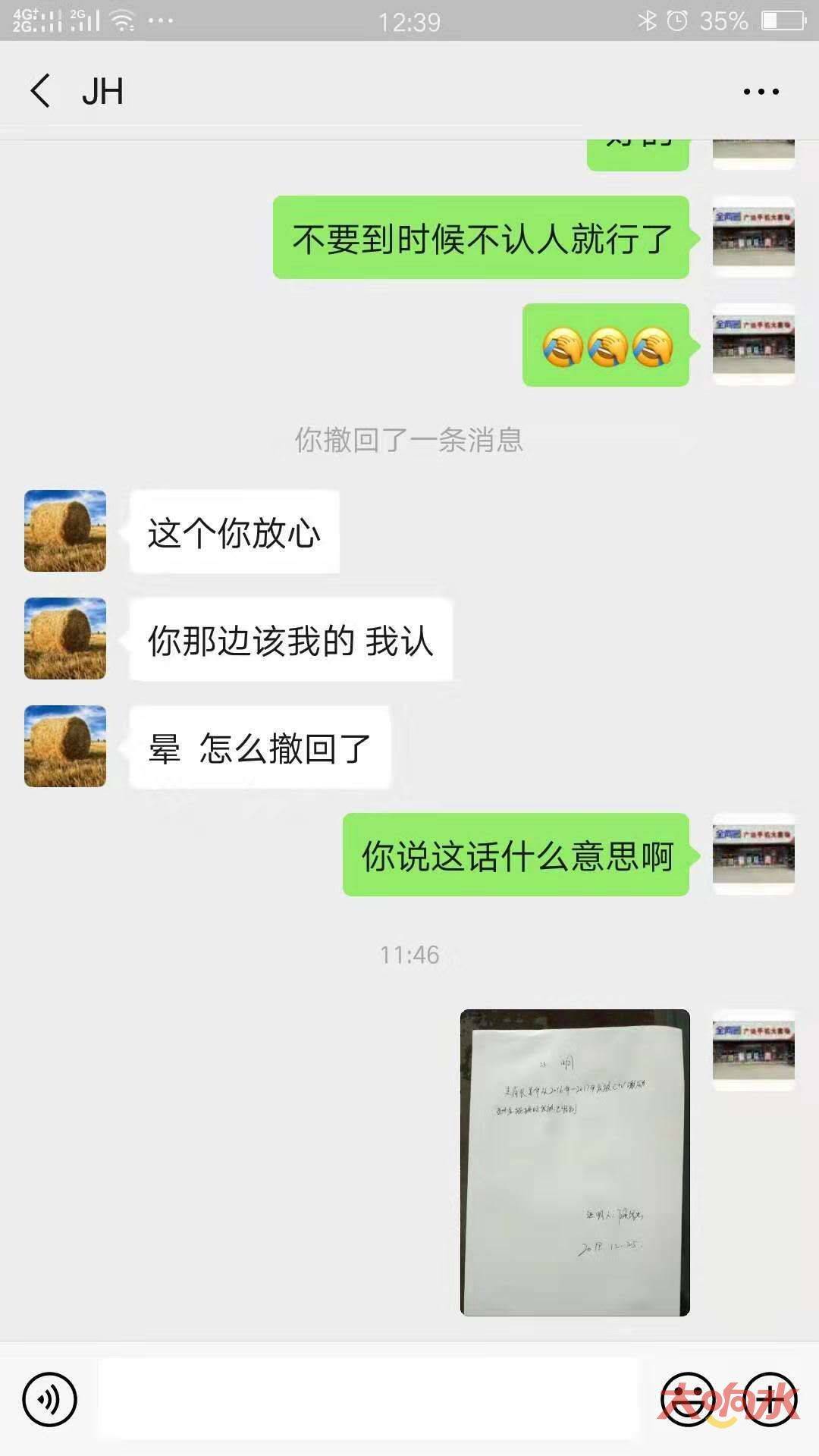Open own avatar beside 你说这话什么意思啊
The height and width of the screenshot is (1456, 819).
(753, 855)
